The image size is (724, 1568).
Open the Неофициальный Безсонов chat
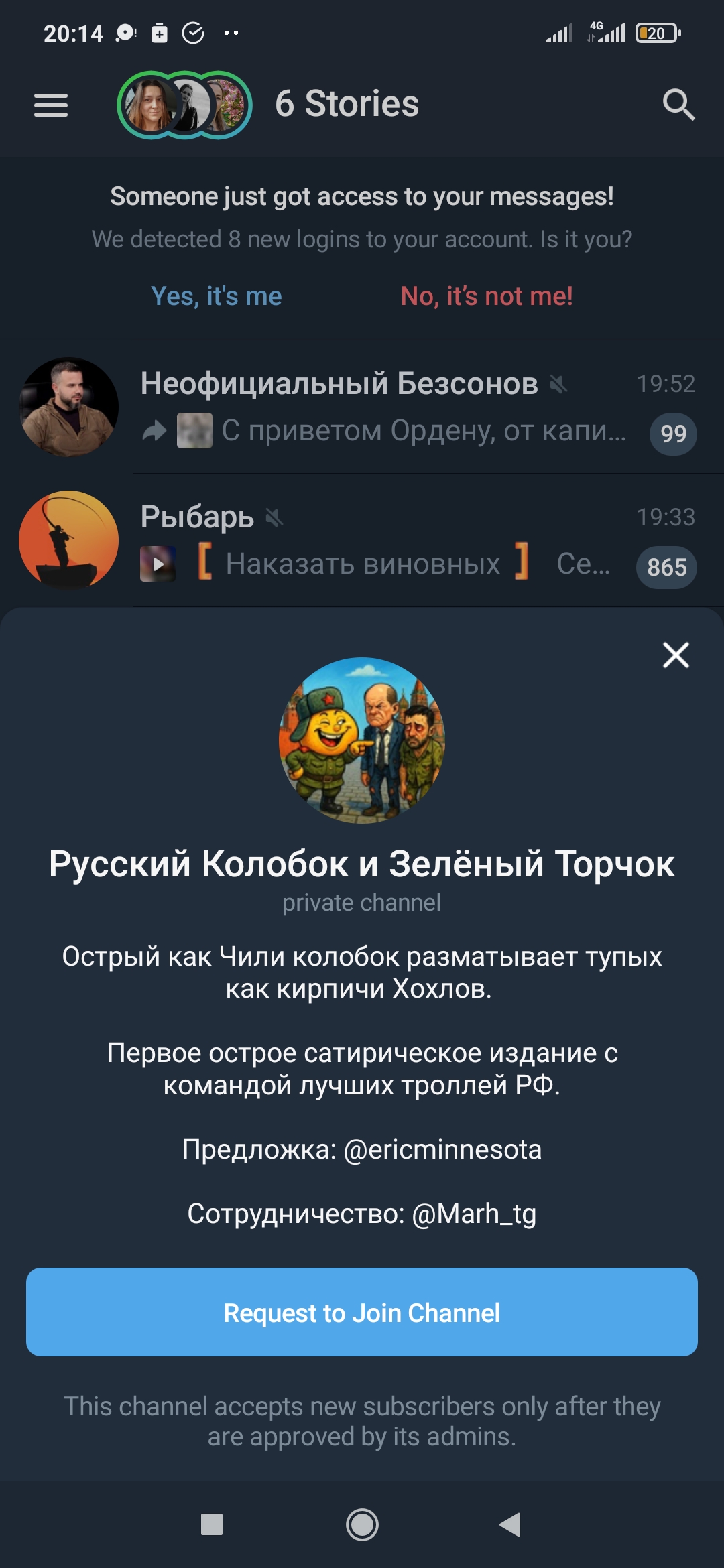pyautogui.click(x=362, y=407)
